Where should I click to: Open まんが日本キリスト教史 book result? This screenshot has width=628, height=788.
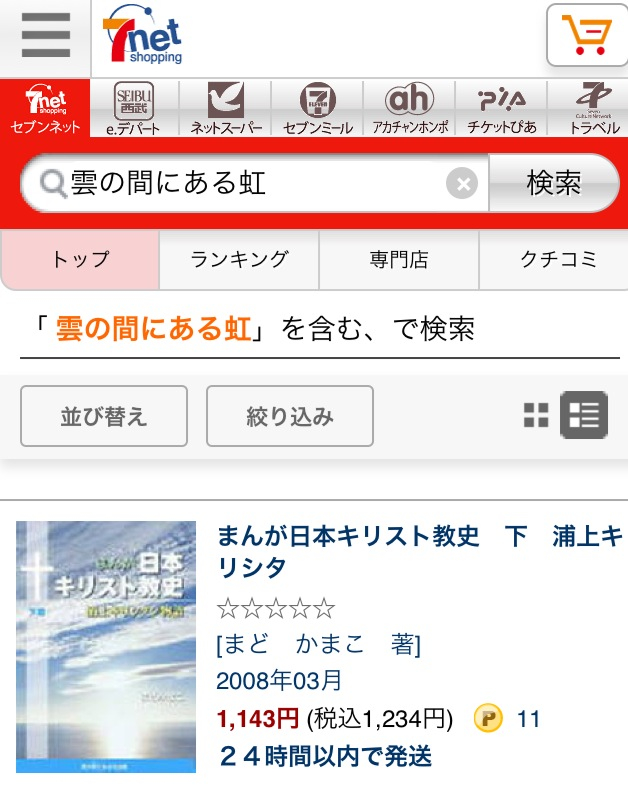[x=420, y=552]
